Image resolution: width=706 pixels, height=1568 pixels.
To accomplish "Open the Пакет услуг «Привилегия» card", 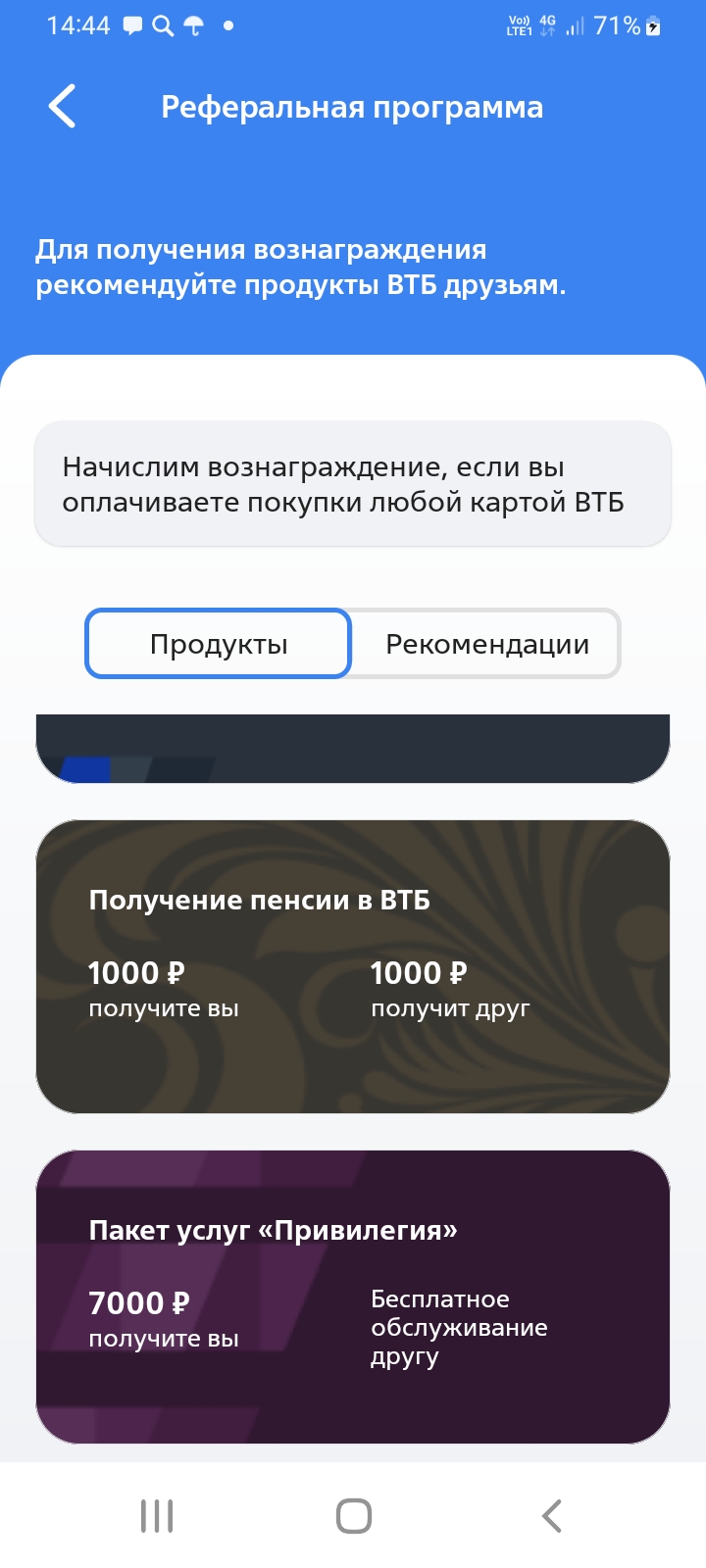I will (x=353, y=1297).
